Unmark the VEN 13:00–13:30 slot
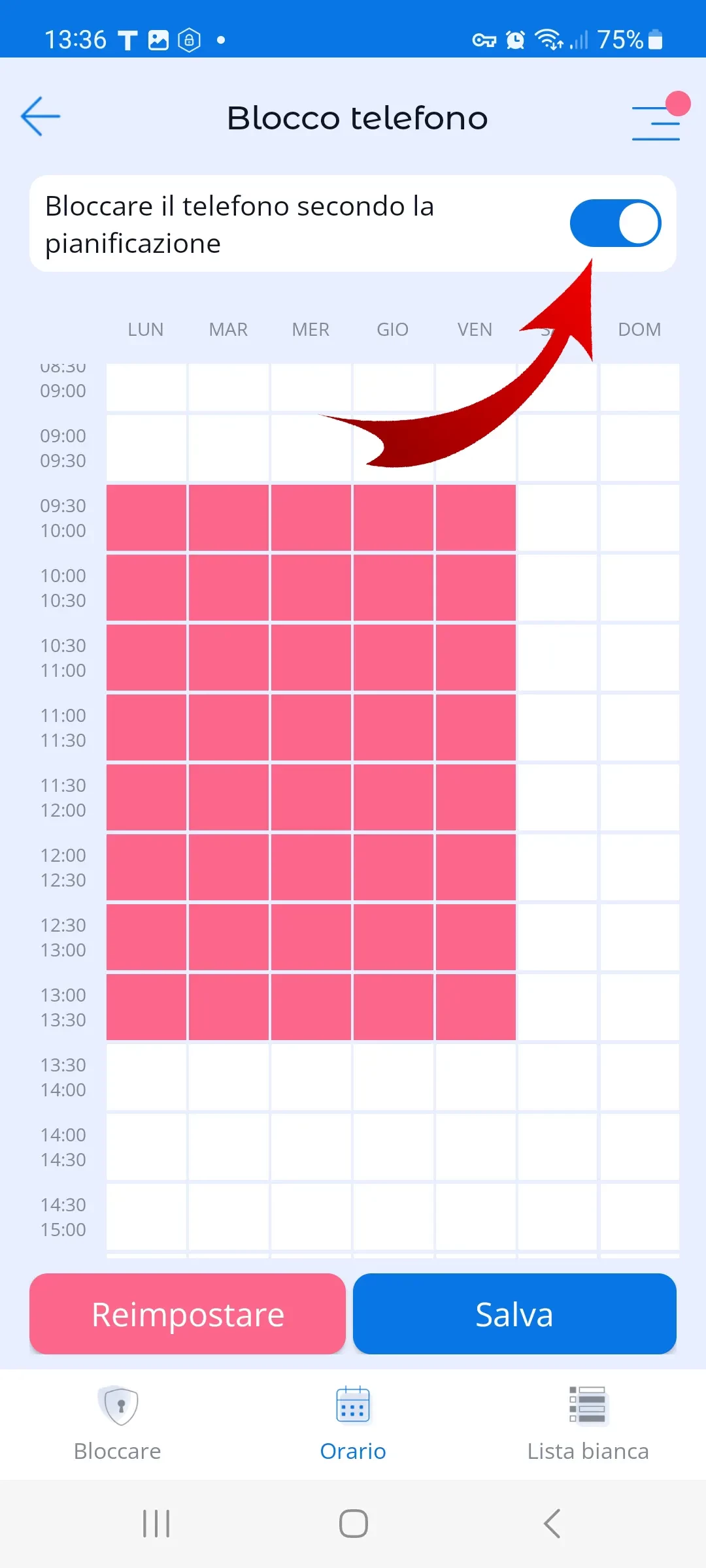This screenshot has width=706, height=1568. pyautogui.click(x=475, y=1007)
